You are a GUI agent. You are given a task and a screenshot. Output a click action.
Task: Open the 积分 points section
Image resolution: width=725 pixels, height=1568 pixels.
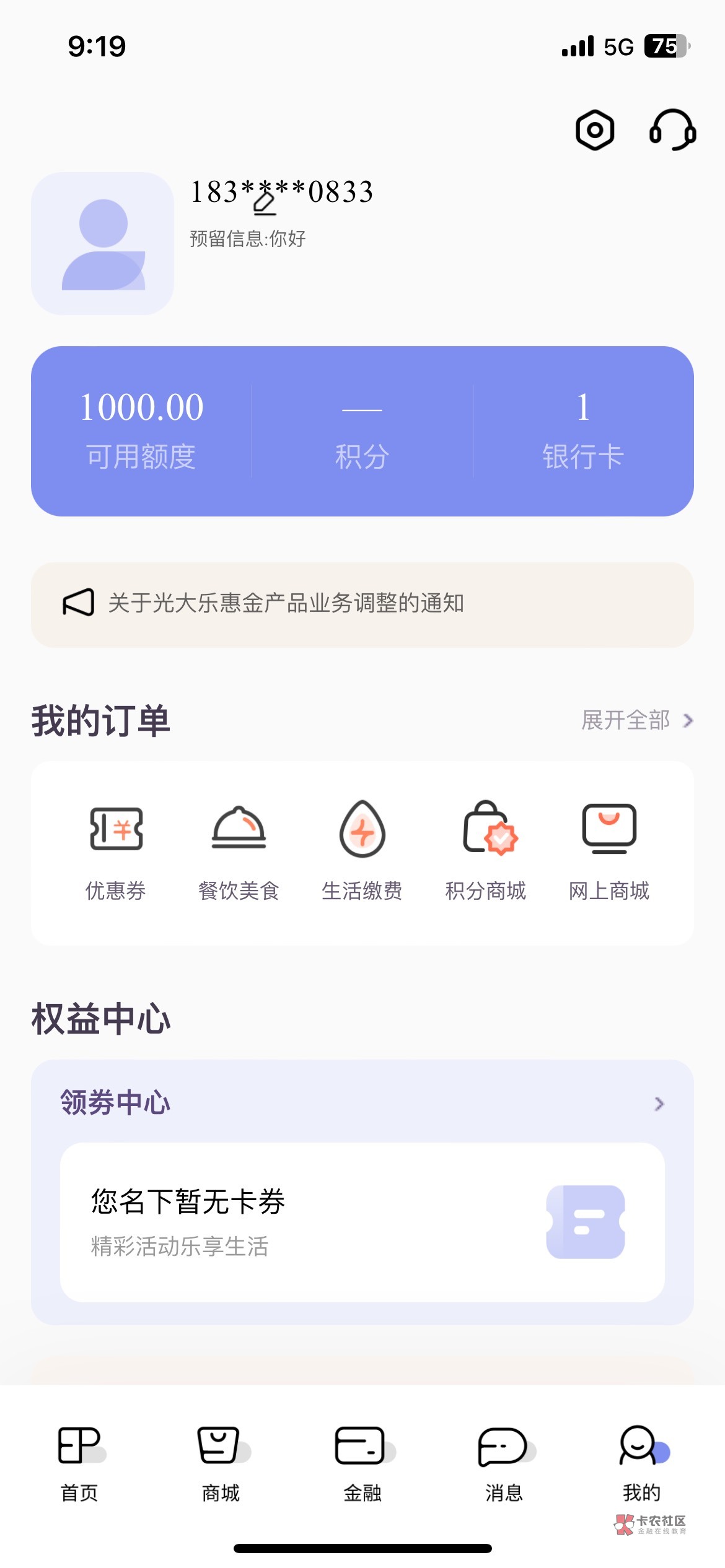tap(362, 430)
